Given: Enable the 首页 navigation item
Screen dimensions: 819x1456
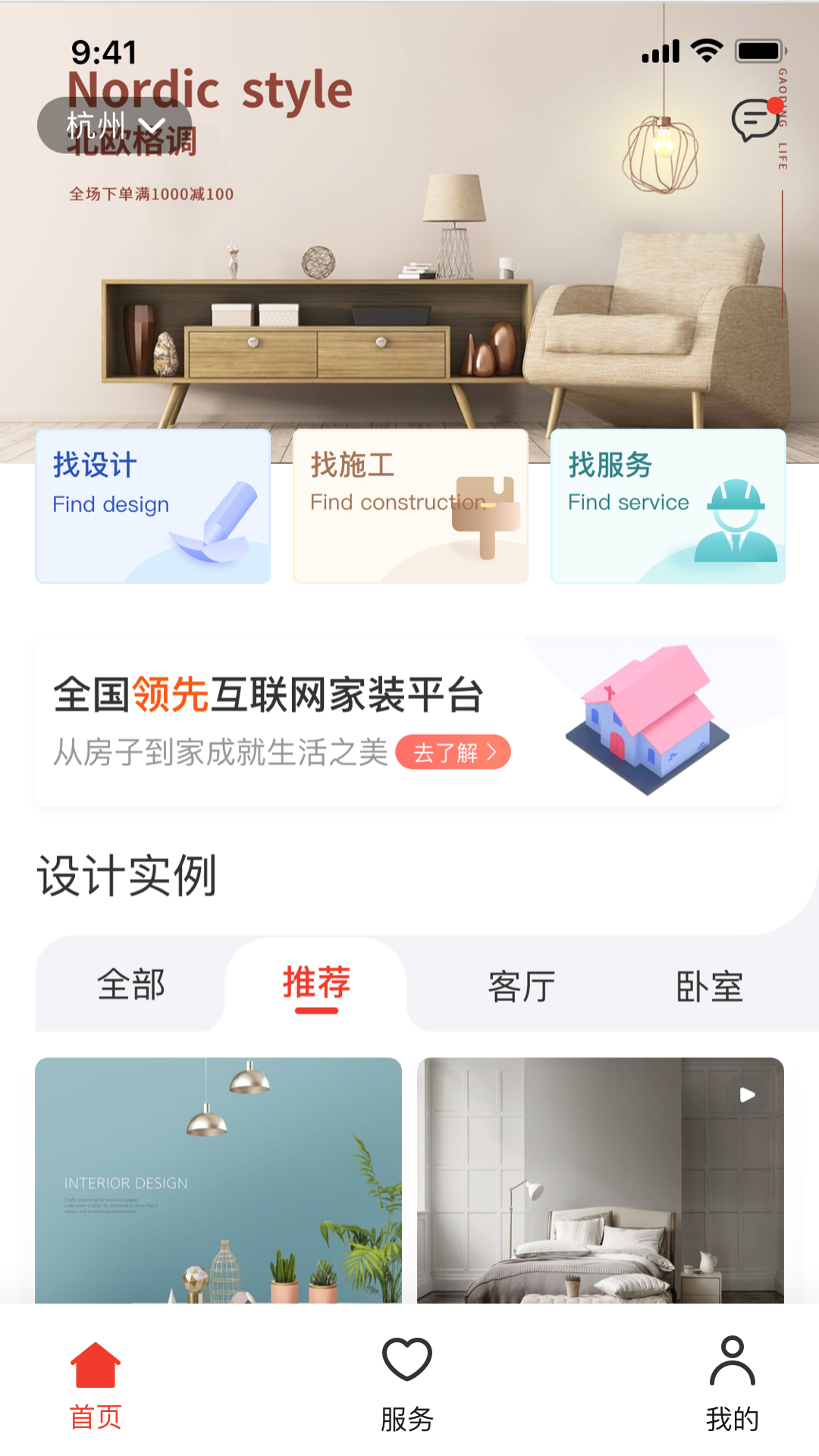Looking at the screenshot, I should pyautogui.click(x=97, y=1388).
